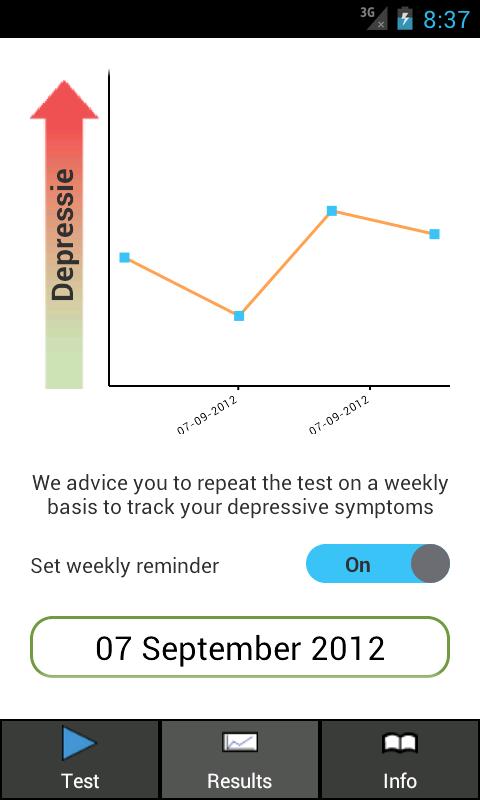Switch to the Test tab

(x=80, y=760)
